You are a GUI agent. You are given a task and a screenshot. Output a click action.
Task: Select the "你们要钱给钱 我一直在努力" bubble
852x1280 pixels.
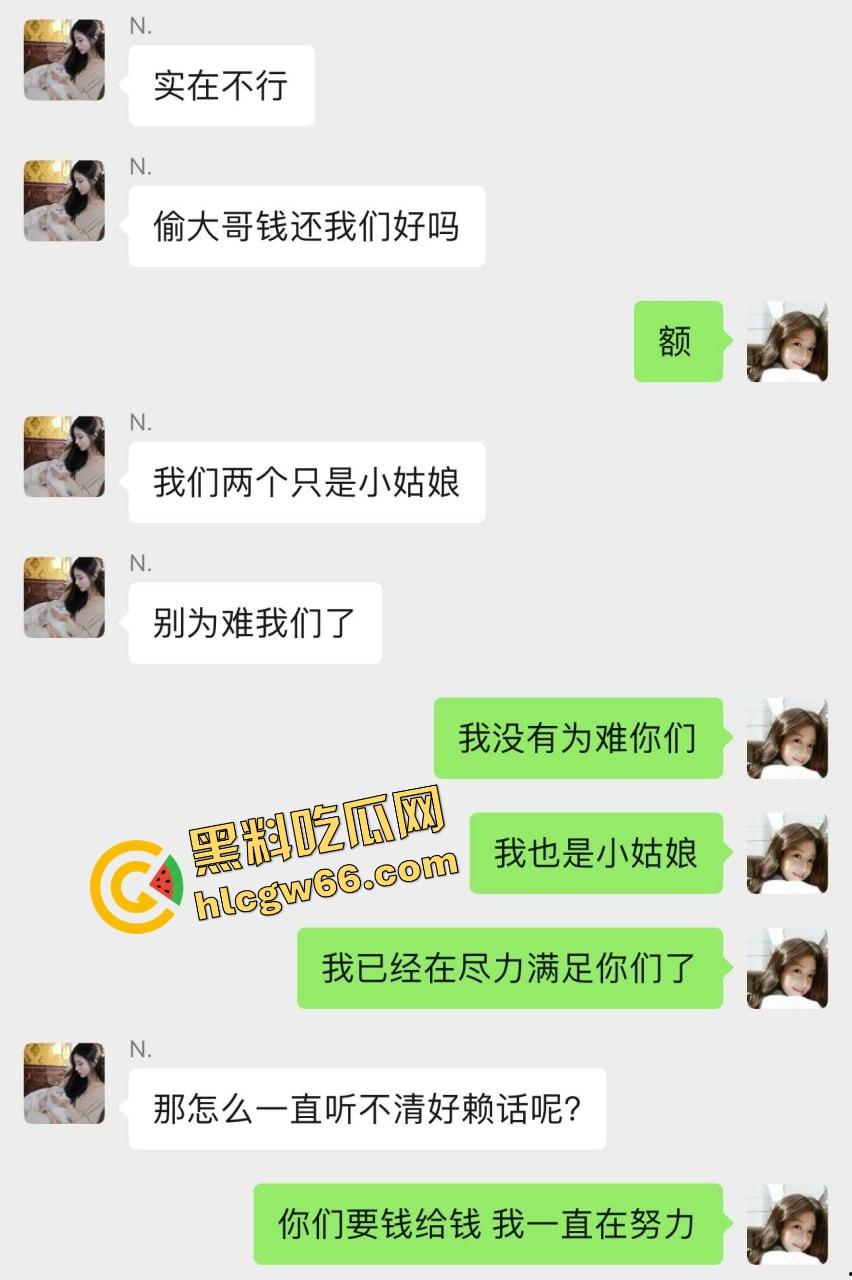(488, 1222)
